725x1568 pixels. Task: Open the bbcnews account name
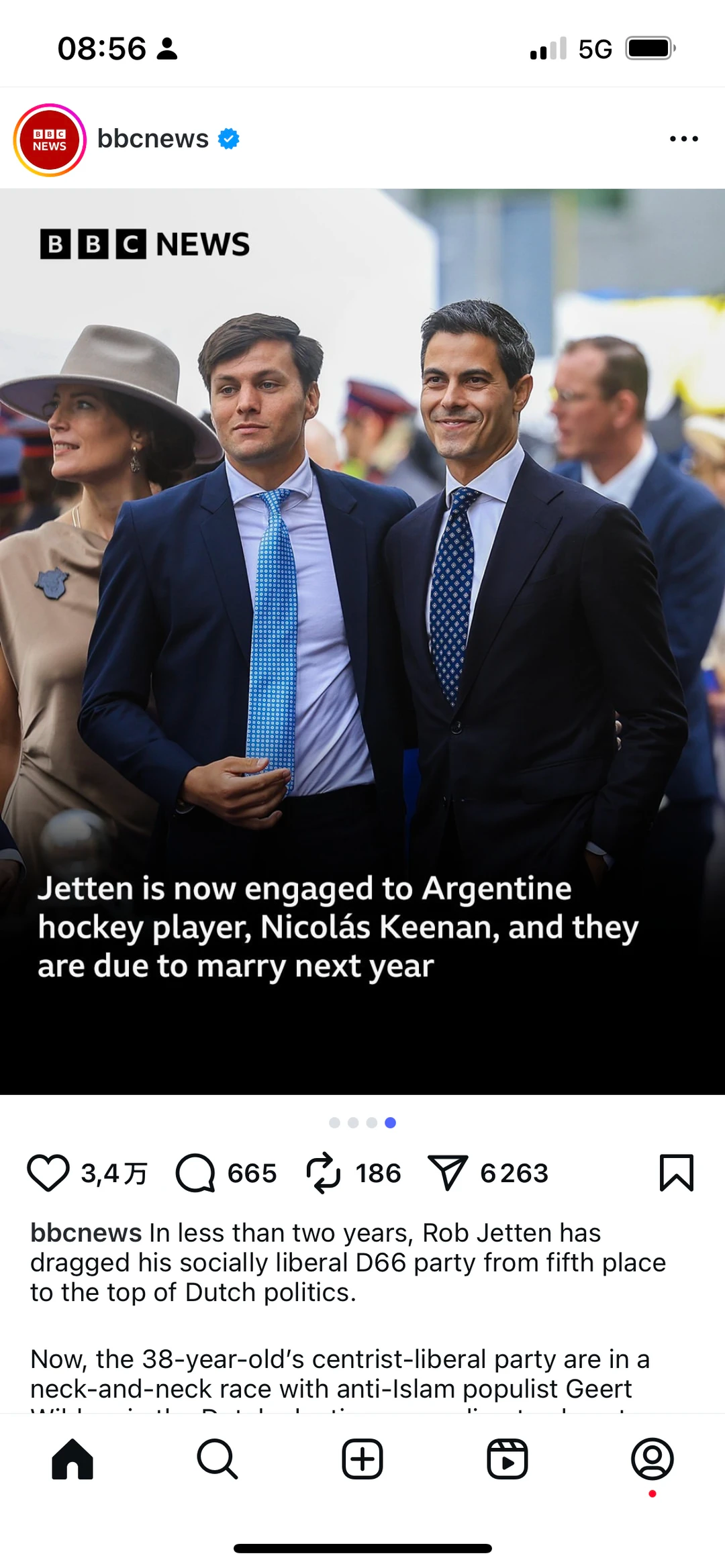coord(153,139)
